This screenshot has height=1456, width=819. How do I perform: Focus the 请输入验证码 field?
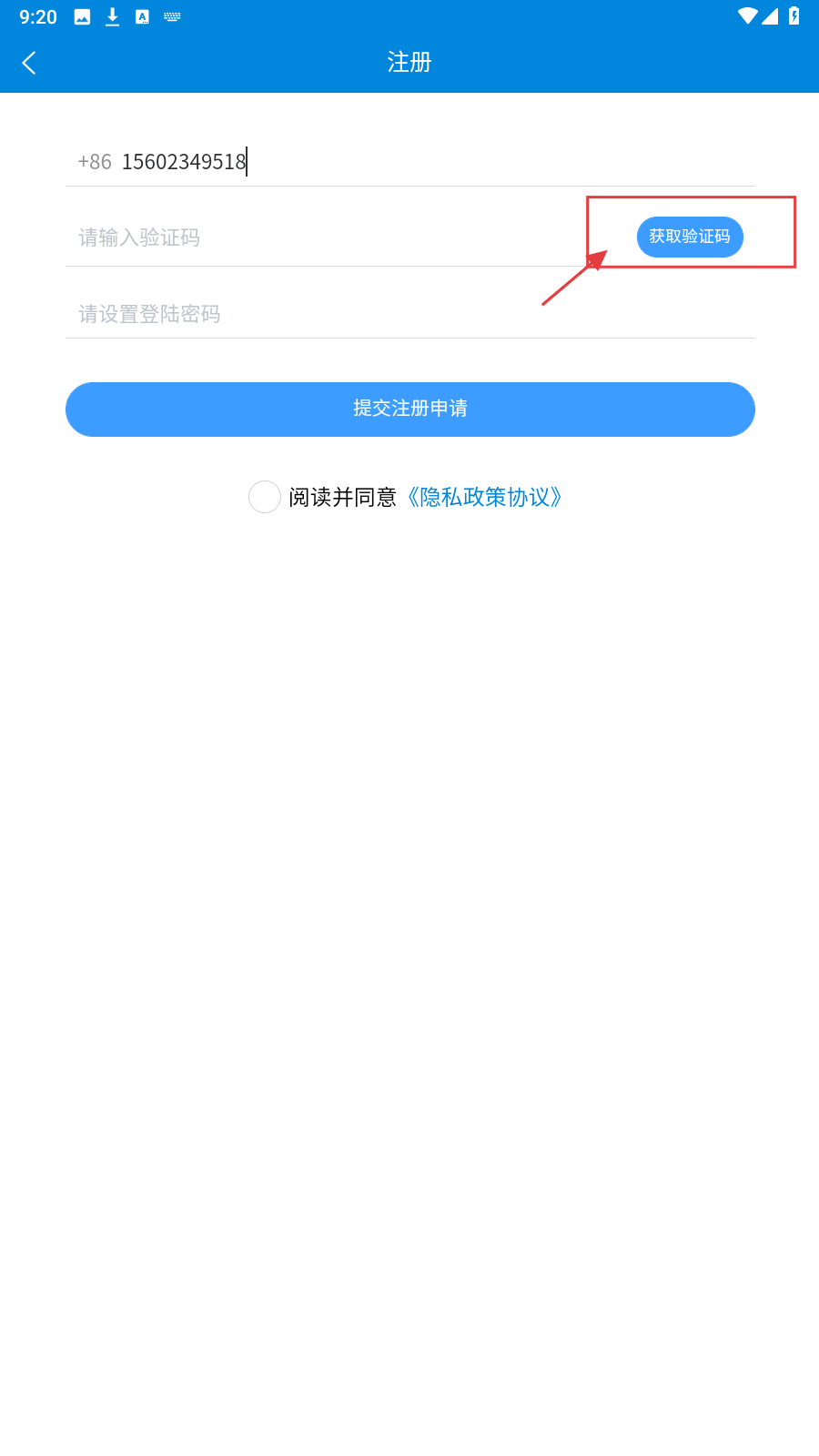point(328,238)
